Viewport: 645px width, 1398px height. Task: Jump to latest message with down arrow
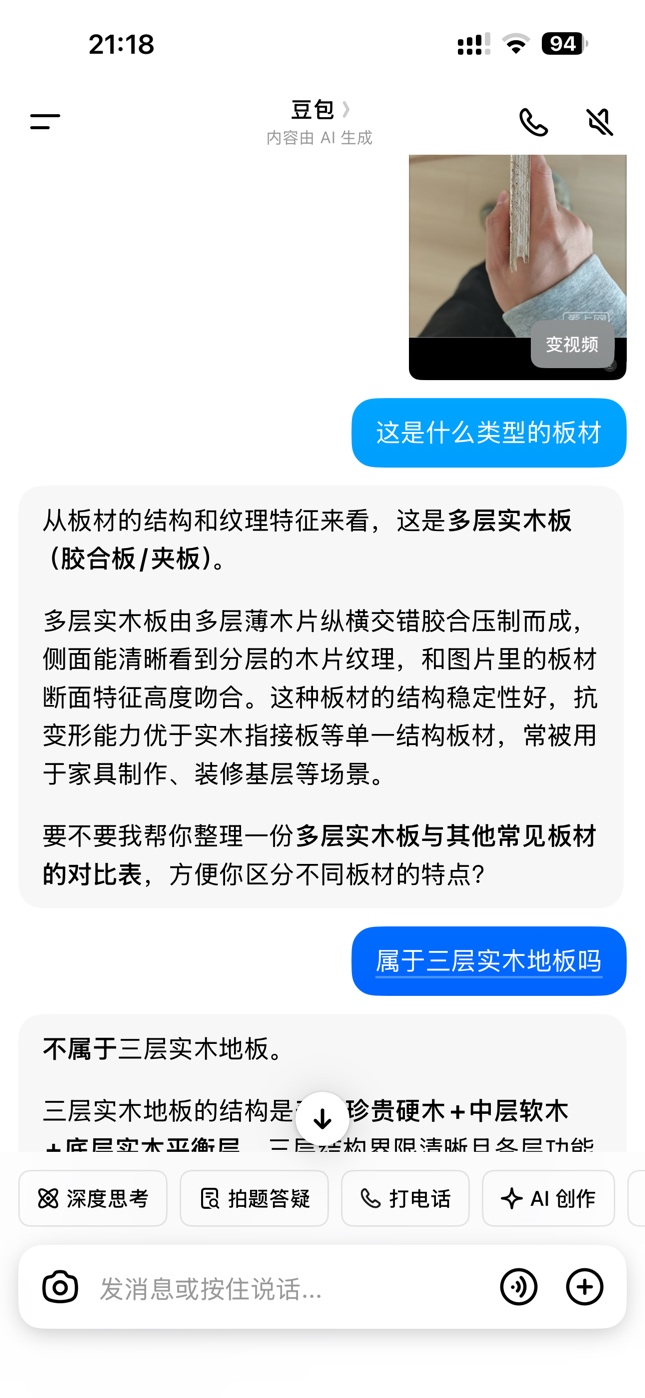[x=322, y=1118]
